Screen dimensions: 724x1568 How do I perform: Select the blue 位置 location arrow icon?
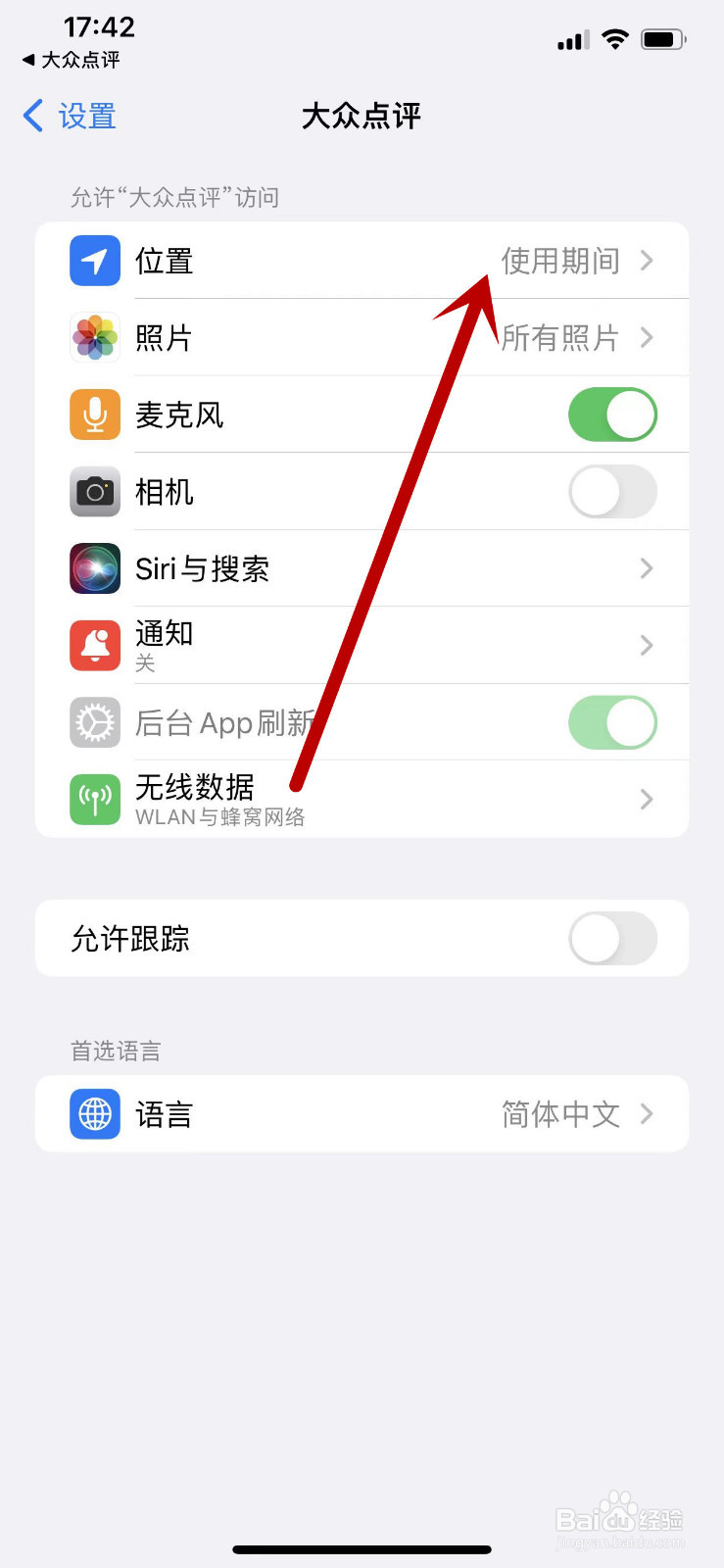point(94,261)
